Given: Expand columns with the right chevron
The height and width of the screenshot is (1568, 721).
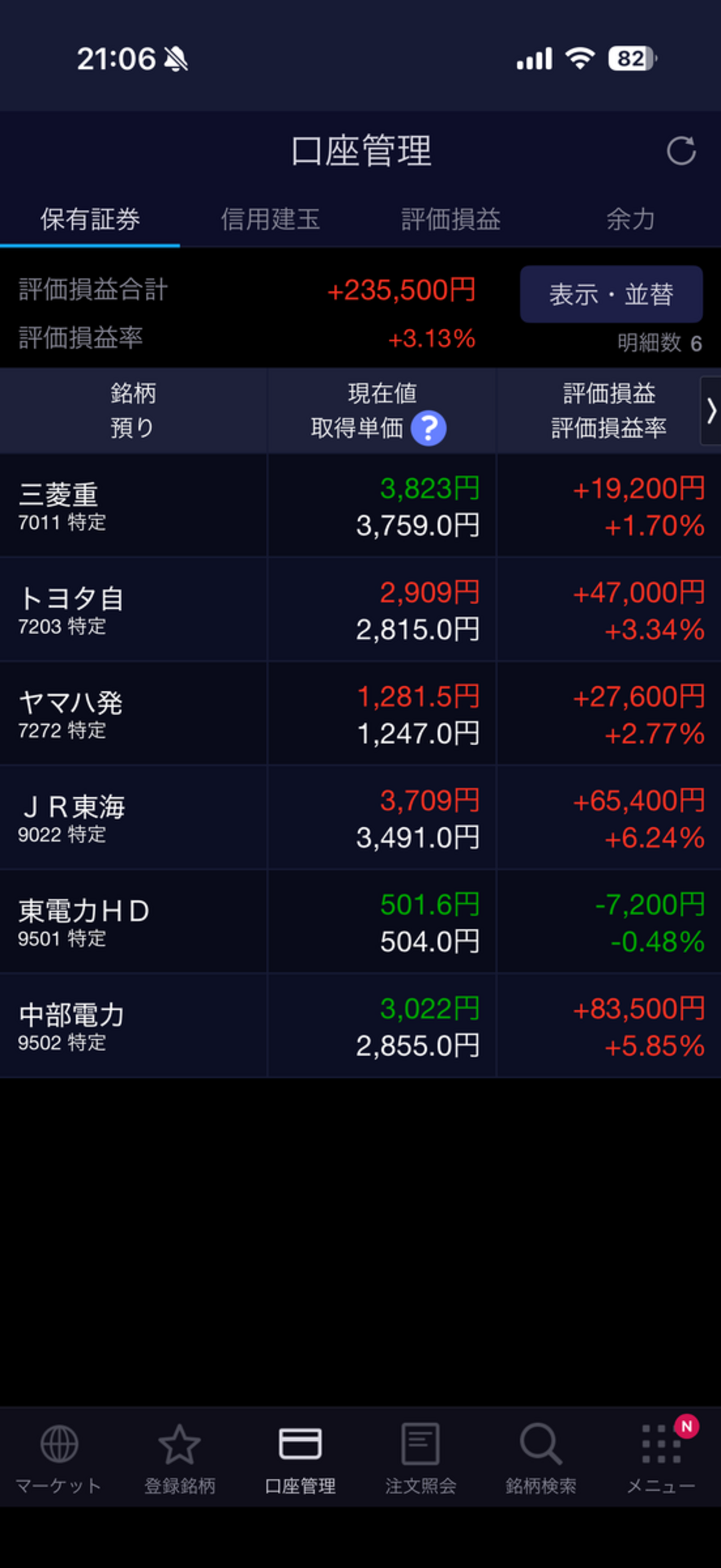Looking at the screenshot, I should click(x=711, y=411).
